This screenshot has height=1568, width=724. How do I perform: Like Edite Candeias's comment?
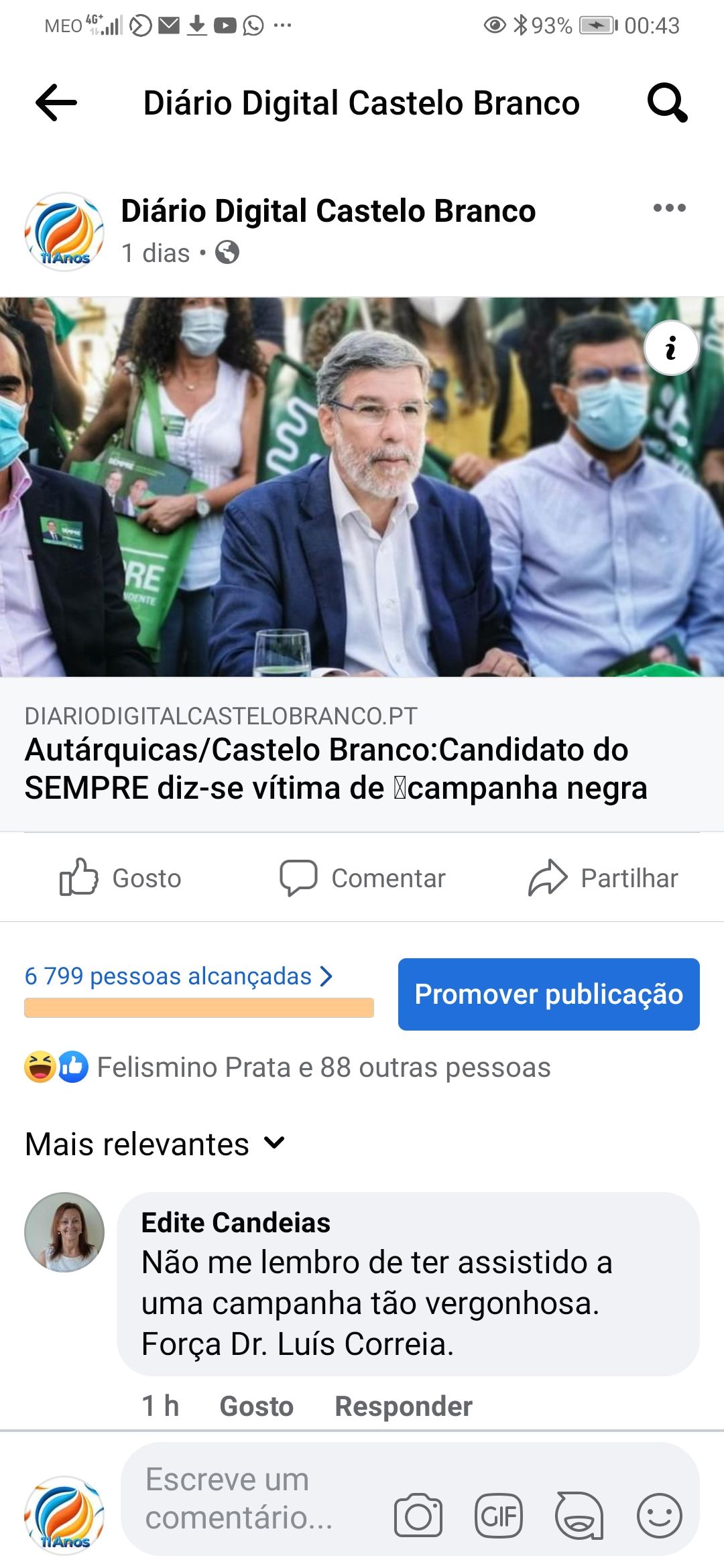click(x=256, y=1406)
